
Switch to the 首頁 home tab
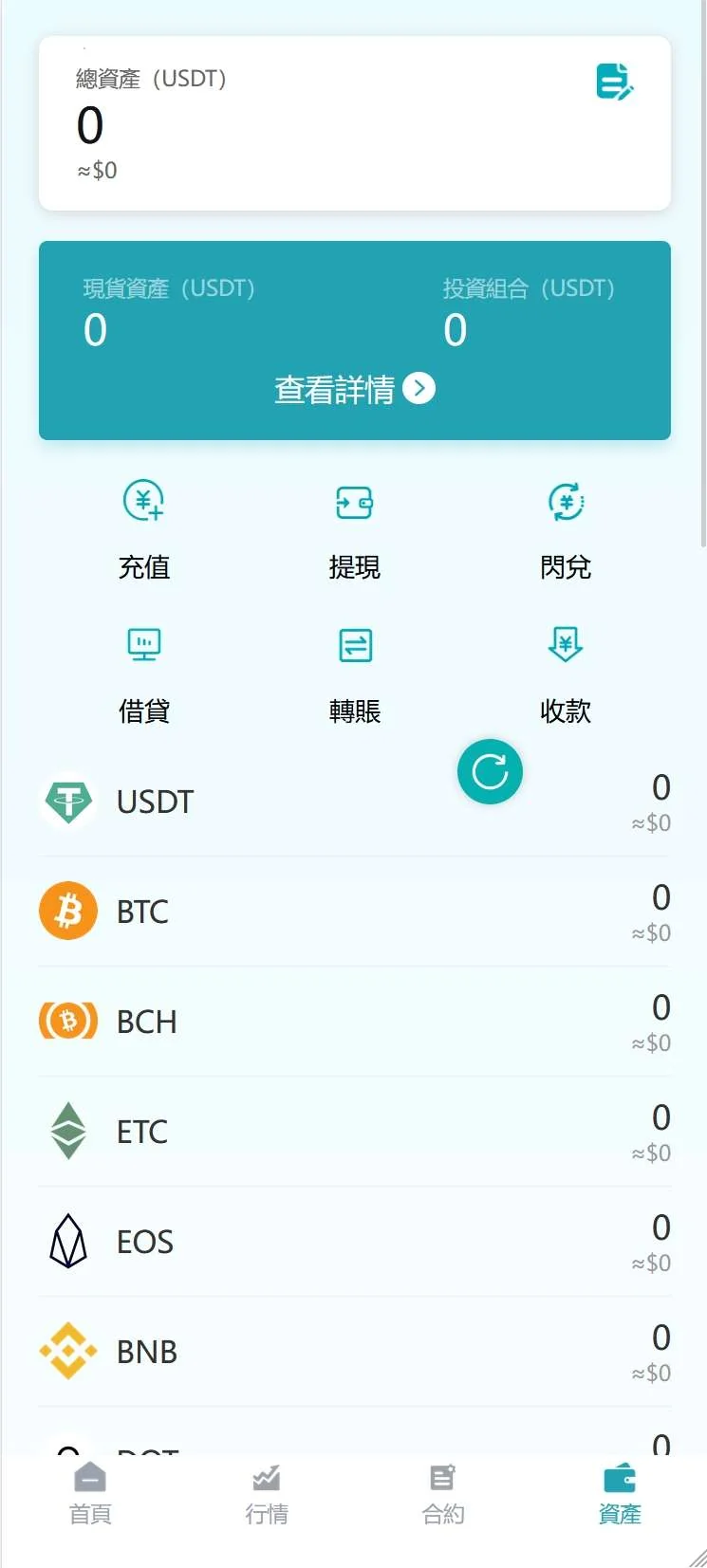90,1494
